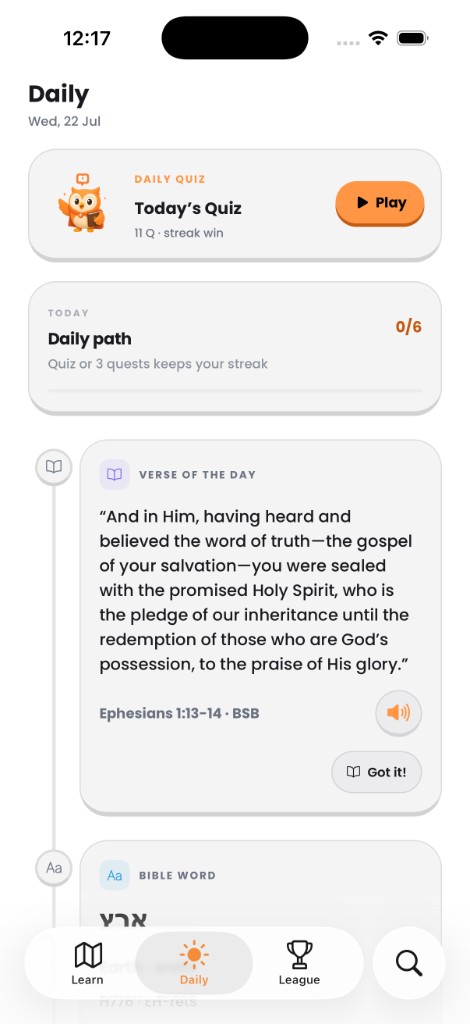470x1024 pixels.
Task: Select the Daily tab
Action: click(194, 963)
